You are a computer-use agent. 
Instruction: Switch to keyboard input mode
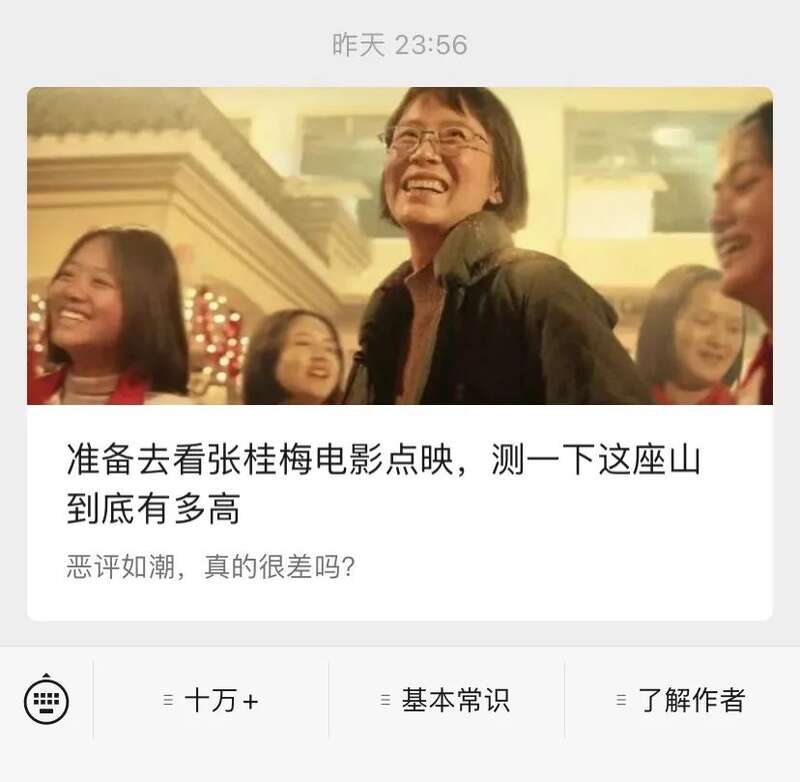coord(46,701)
